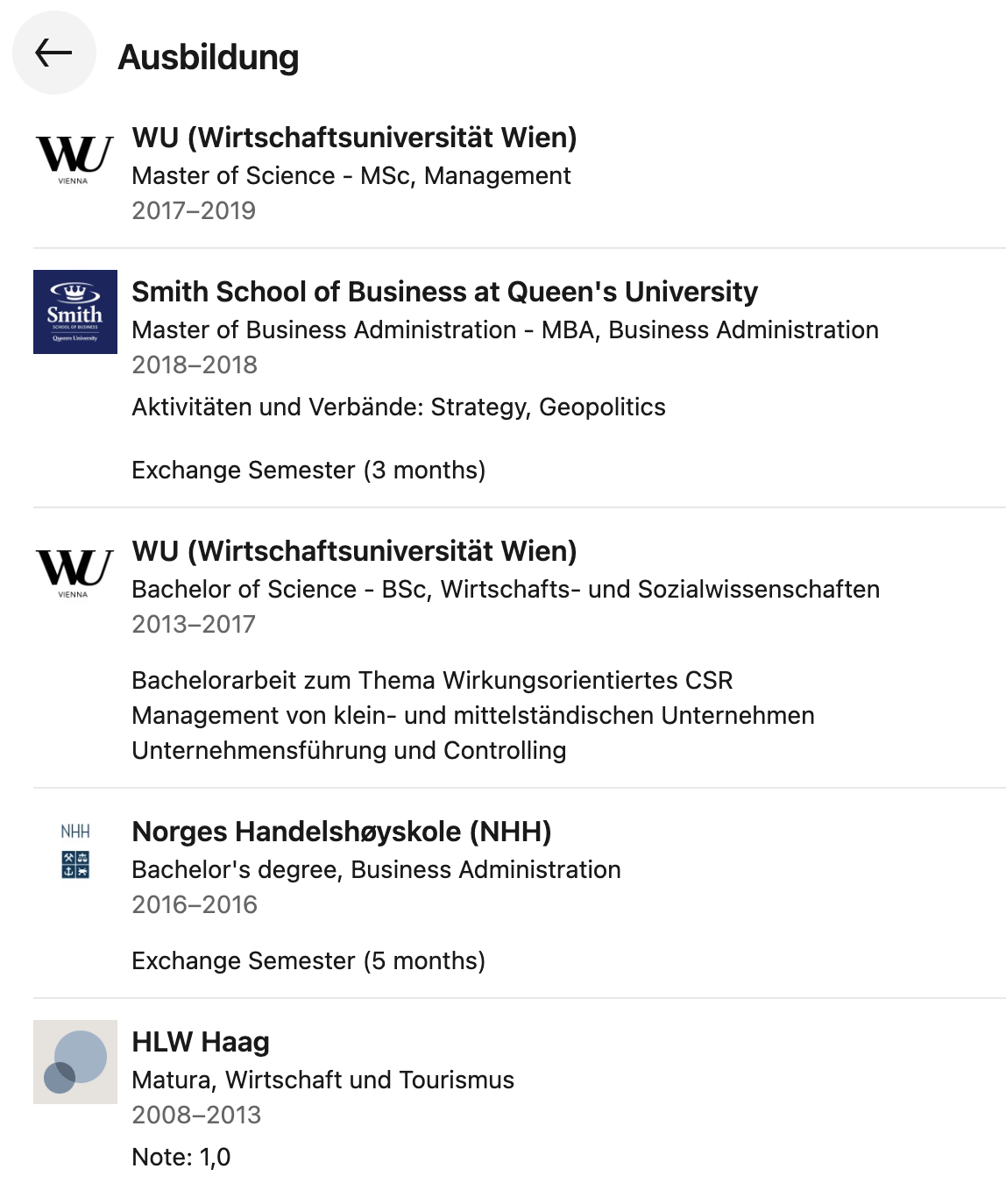
Task: Open Norges Handelshøyskole (NHH) entry
Action: pyautogui.click(x=341, y=832)
